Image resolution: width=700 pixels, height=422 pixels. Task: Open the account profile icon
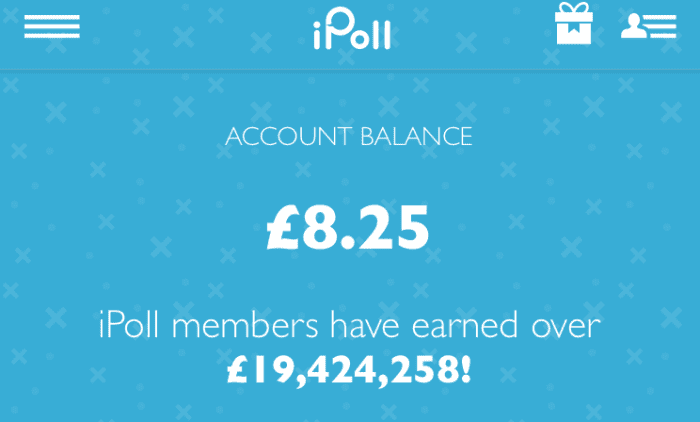pyautogui.click(x=648, y=27)
